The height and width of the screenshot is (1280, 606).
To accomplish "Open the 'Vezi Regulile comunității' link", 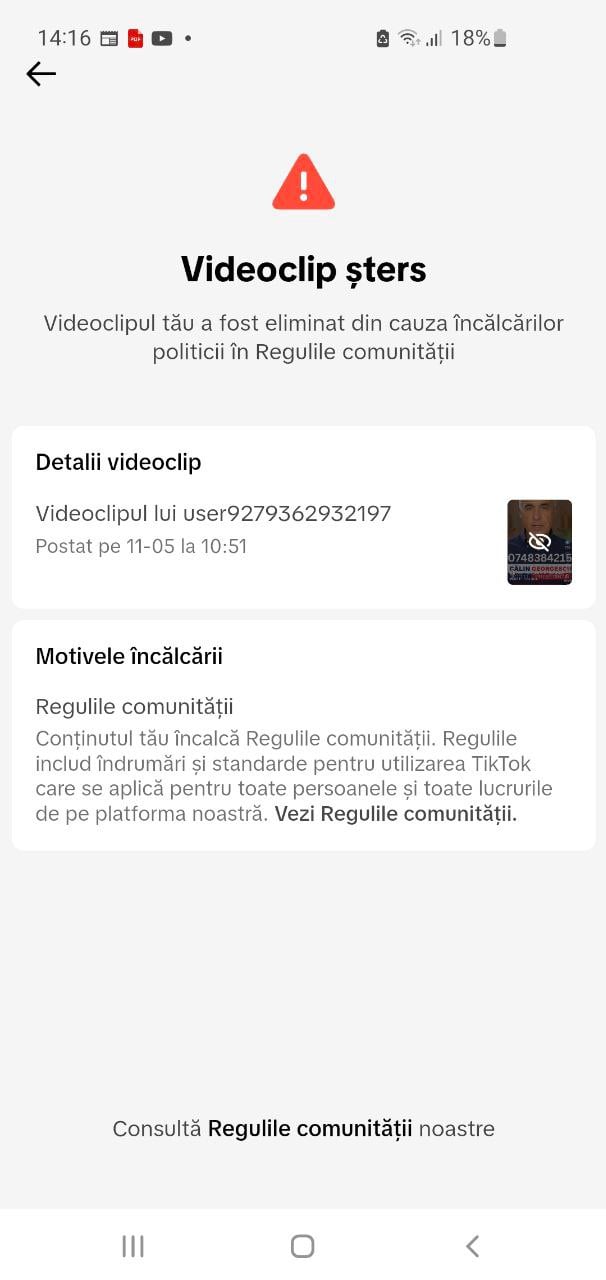I will tap(396, 814).
